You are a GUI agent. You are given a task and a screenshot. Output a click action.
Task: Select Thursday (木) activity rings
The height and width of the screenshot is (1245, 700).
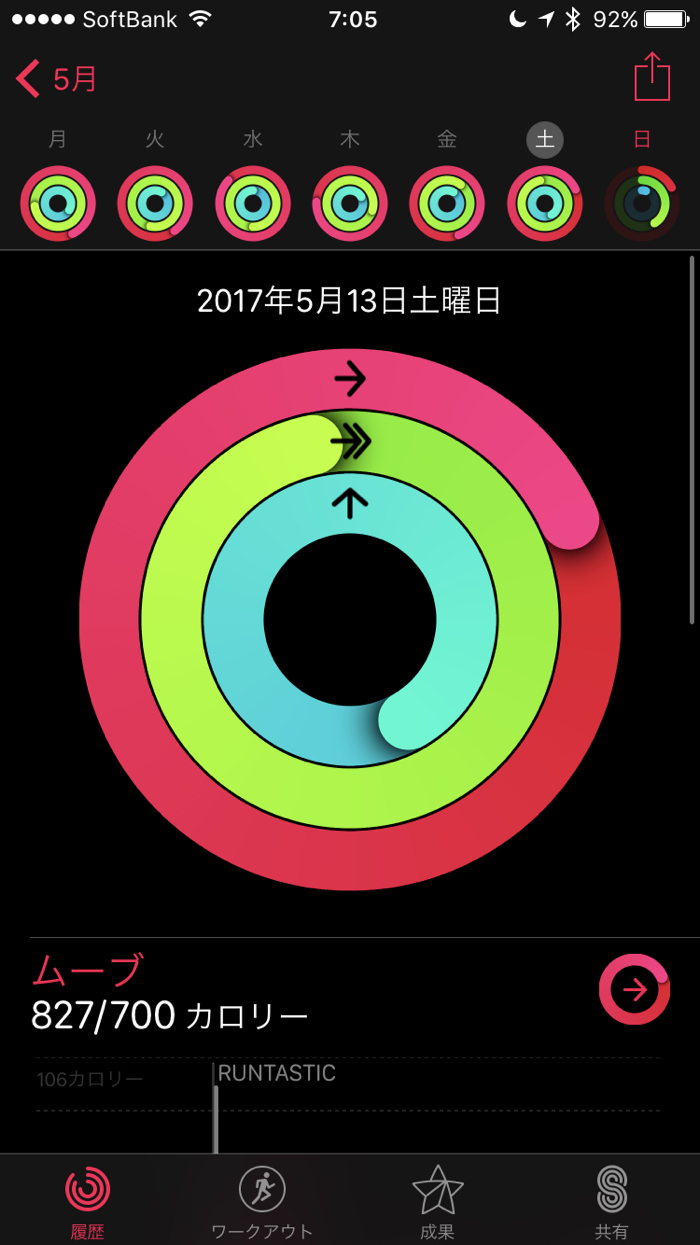click(x=350, y=204)
